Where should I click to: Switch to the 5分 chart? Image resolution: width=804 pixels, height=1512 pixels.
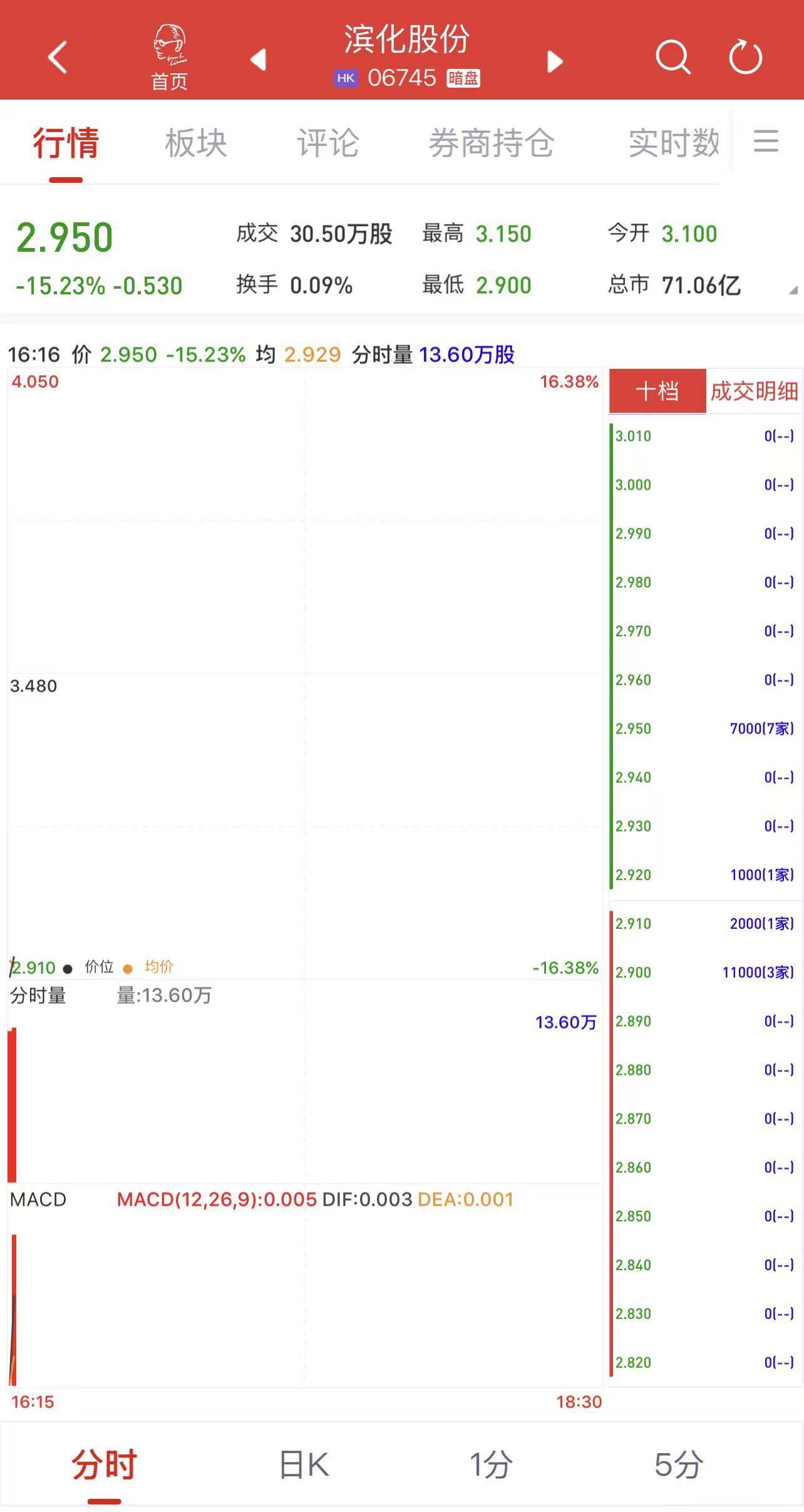[x=679, y=1466]
